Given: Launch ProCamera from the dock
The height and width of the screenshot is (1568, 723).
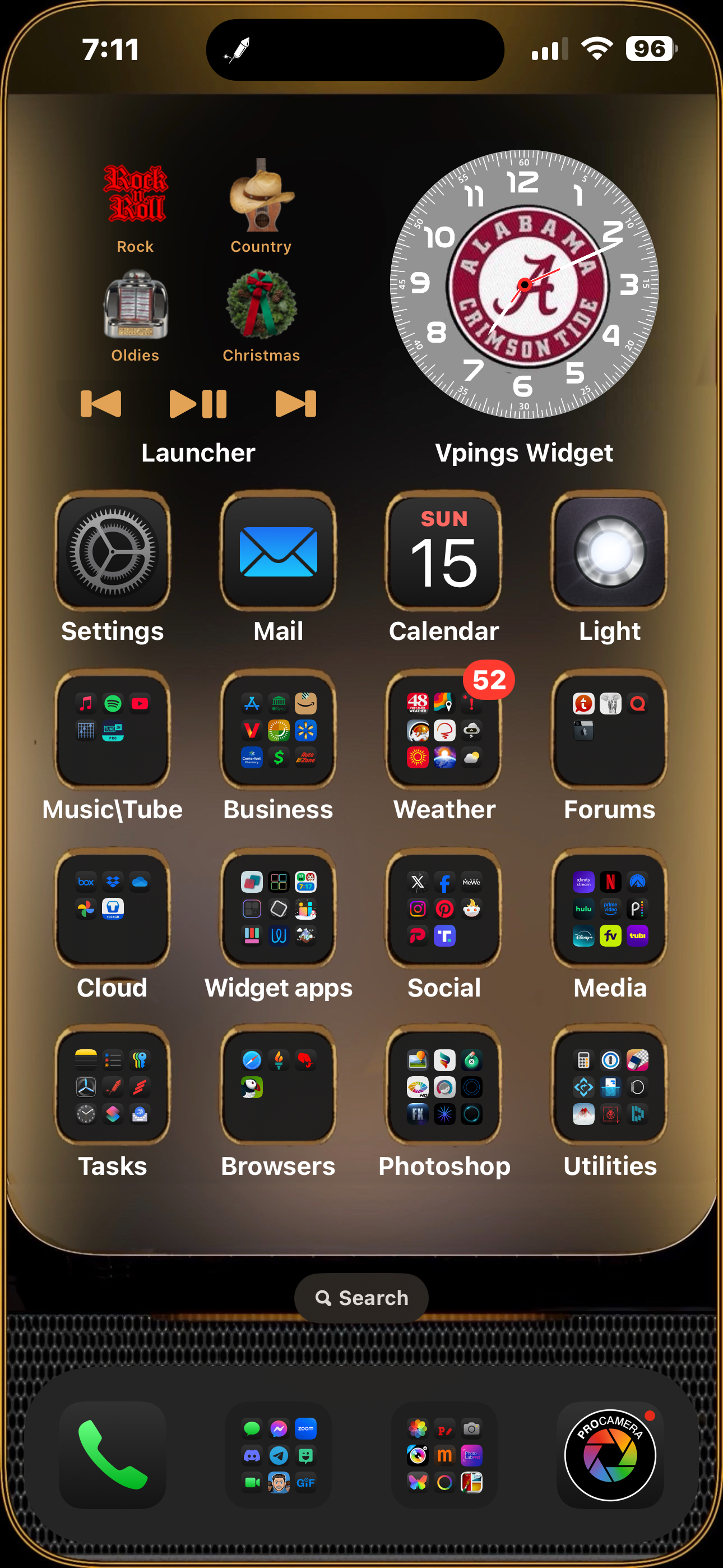Looking at the screenshot, I should [609, 1455].
